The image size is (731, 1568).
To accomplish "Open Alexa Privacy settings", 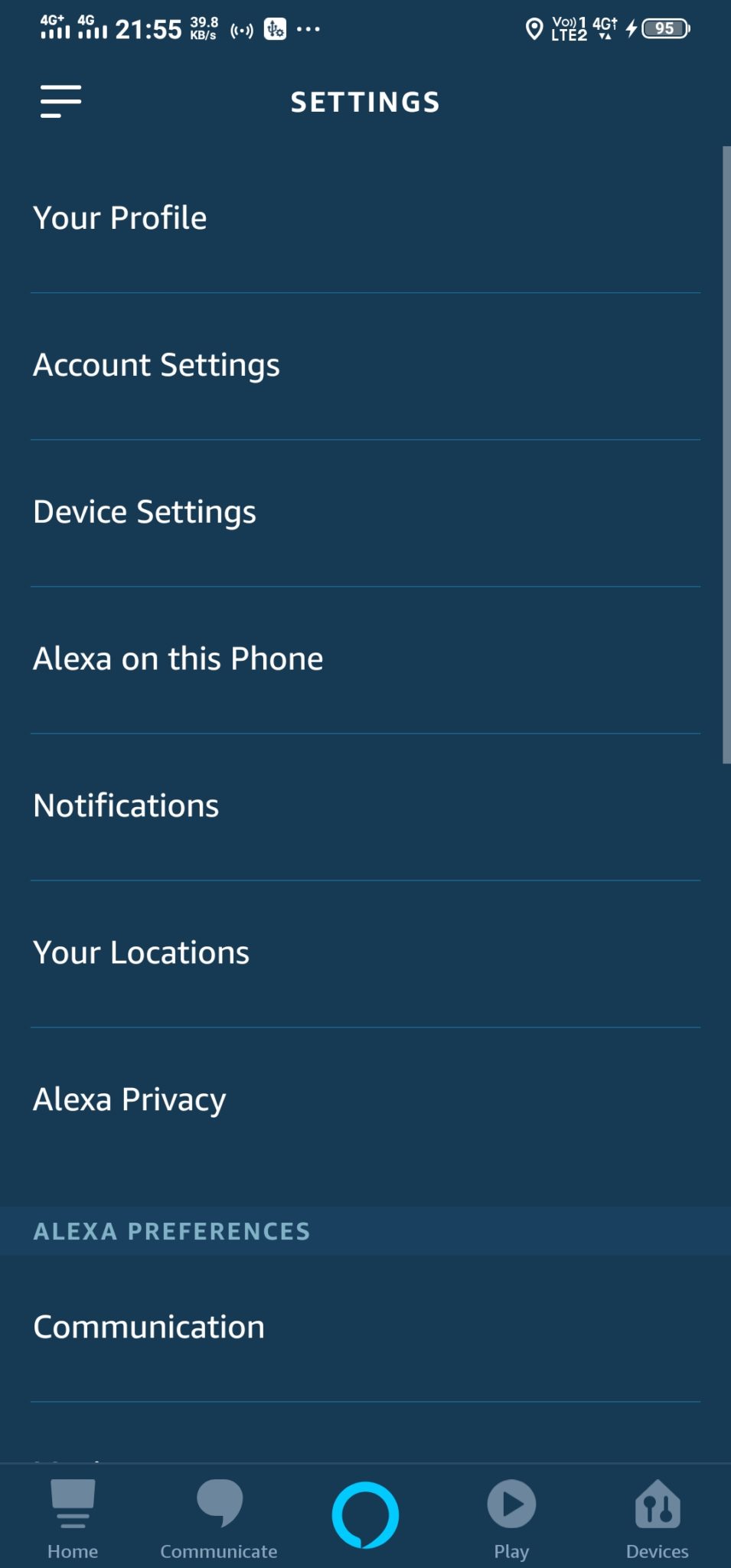I will [129, 1099].
